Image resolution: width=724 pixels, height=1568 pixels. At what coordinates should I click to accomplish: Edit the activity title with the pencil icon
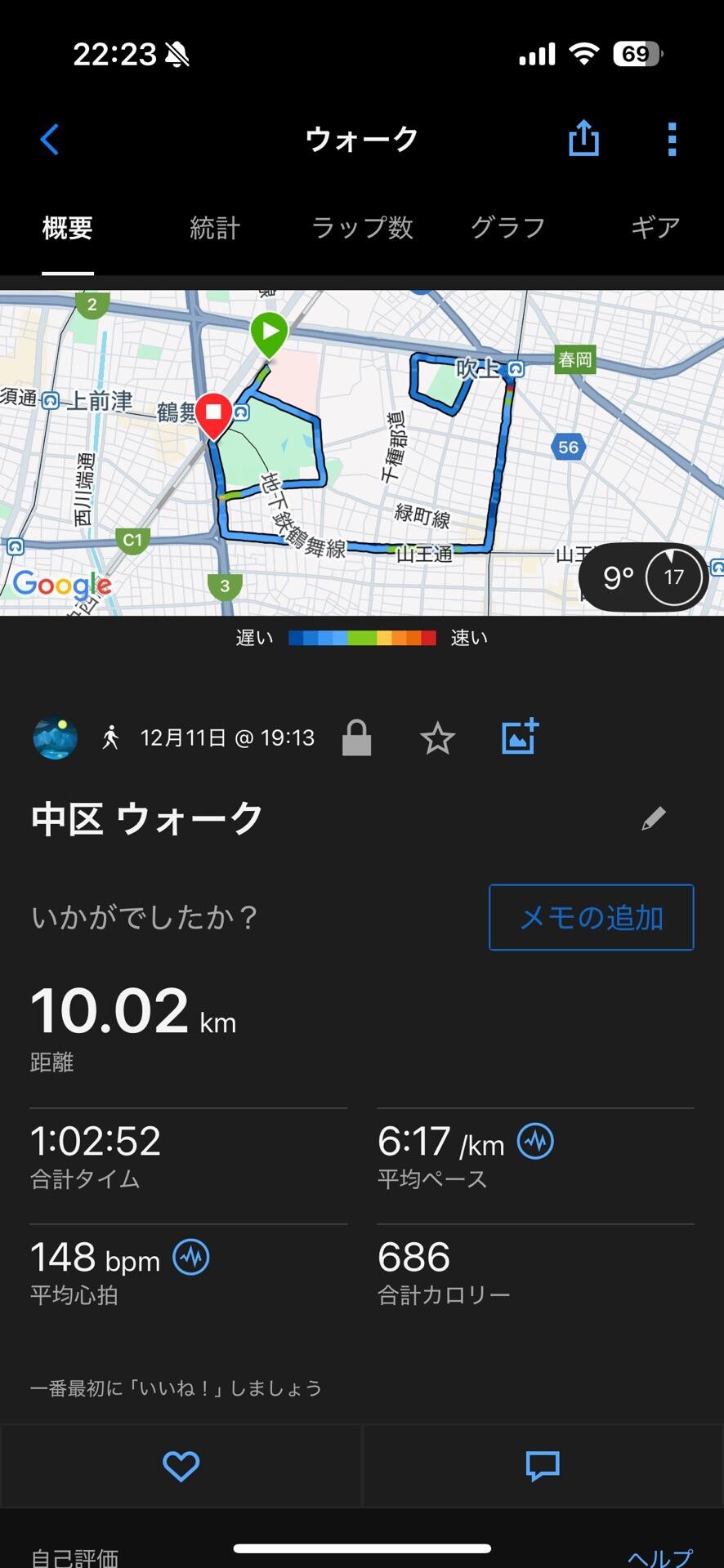point(653,817)
